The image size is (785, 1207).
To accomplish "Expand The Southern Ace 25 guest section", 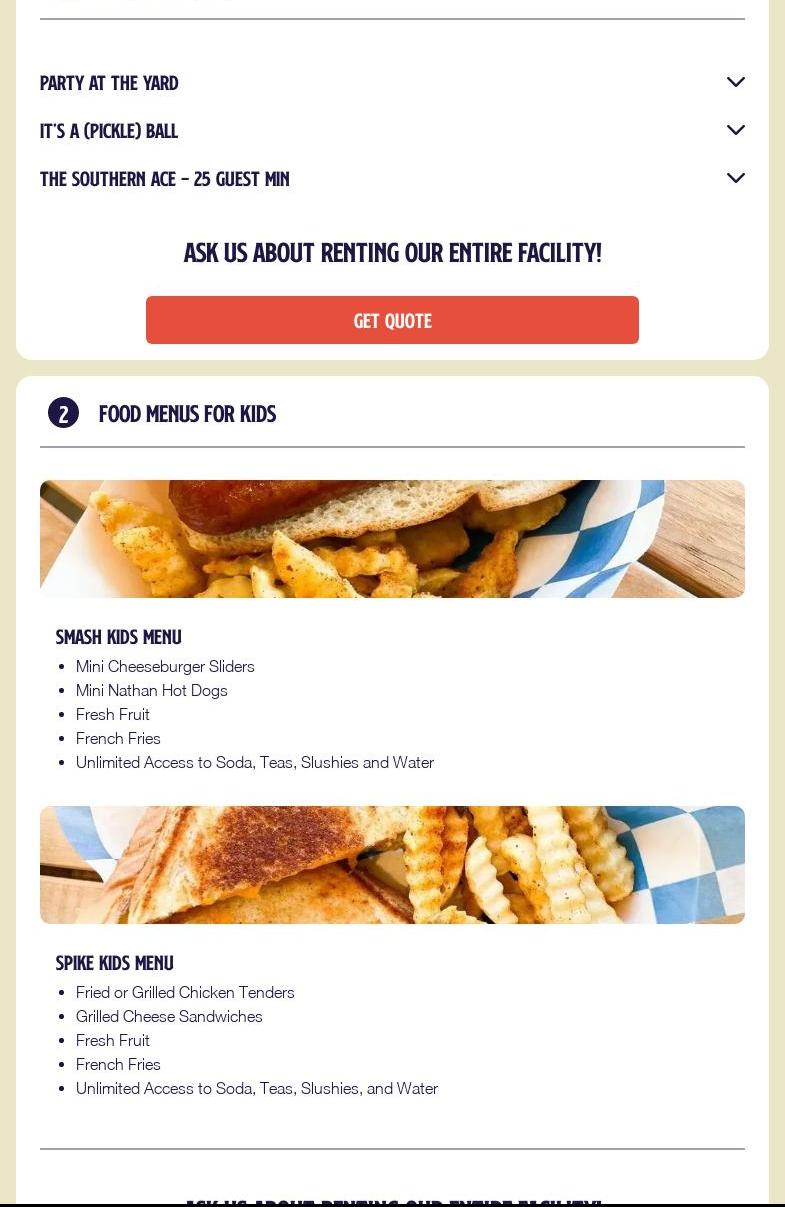I will point(735,179).
